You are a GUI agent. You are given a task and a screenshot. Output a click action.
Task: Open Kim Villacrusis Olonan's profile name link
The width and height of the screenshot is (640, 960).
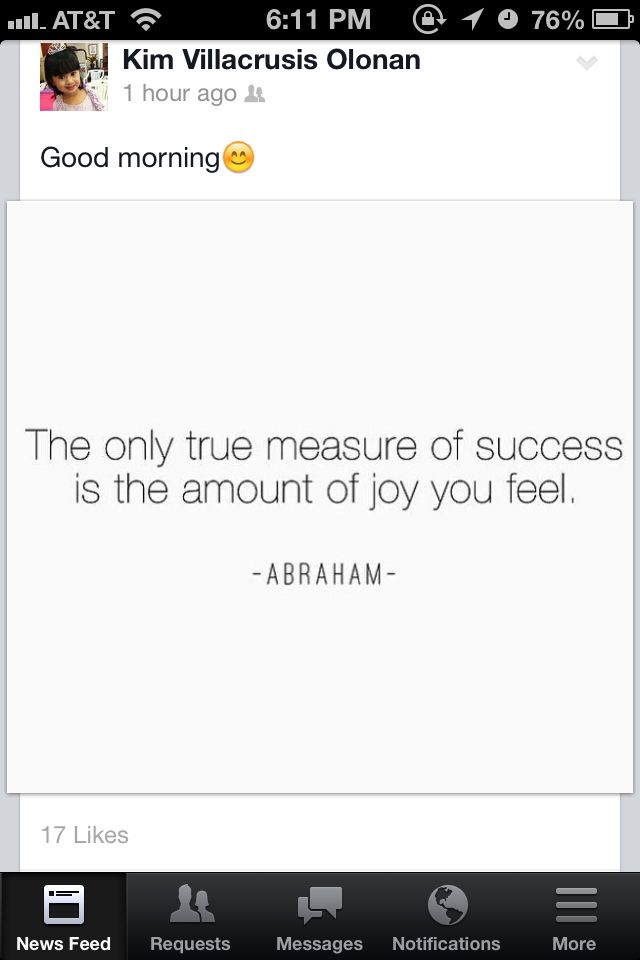271,60
